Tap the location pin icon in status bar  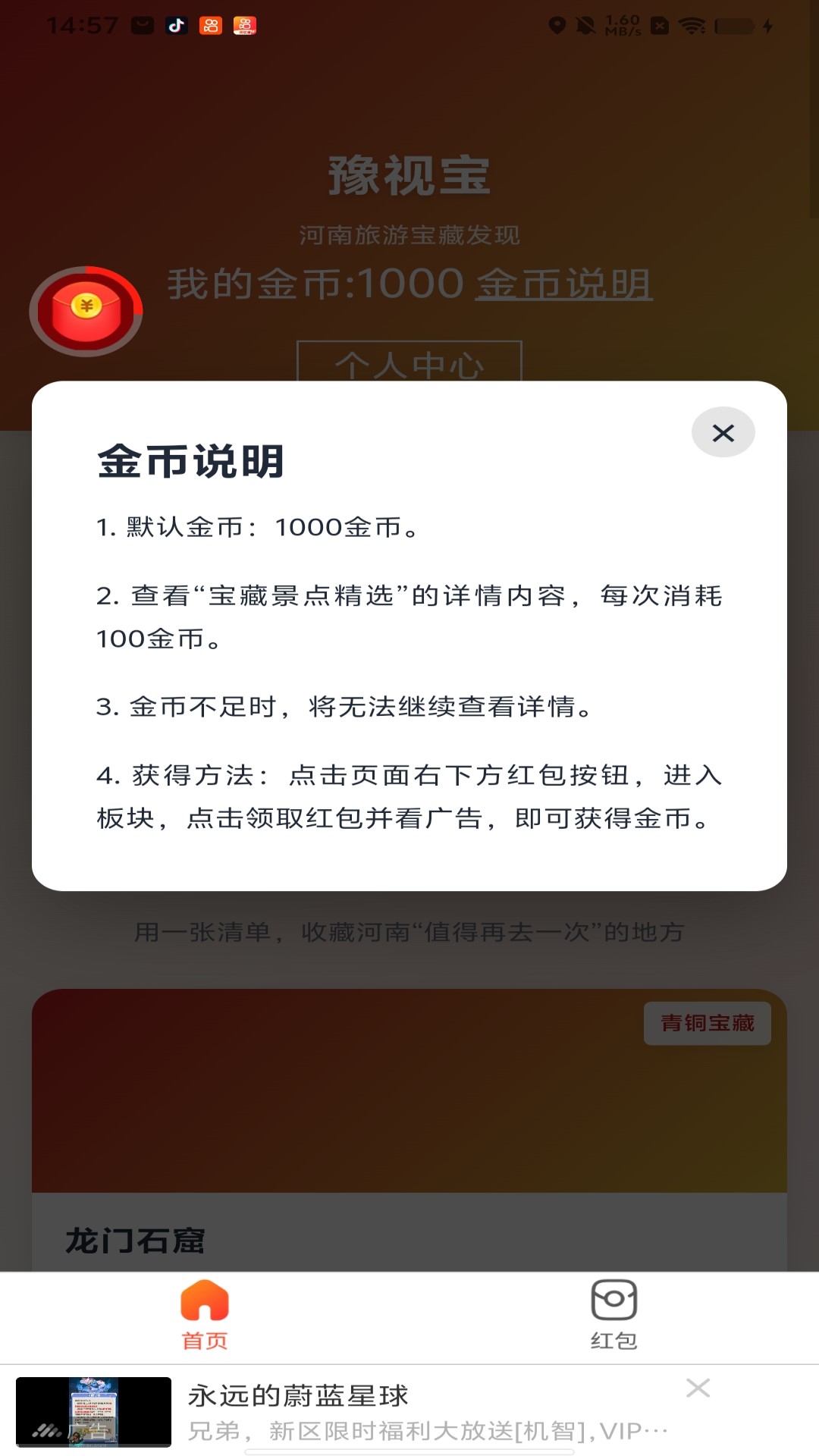(x=558, y=25)
